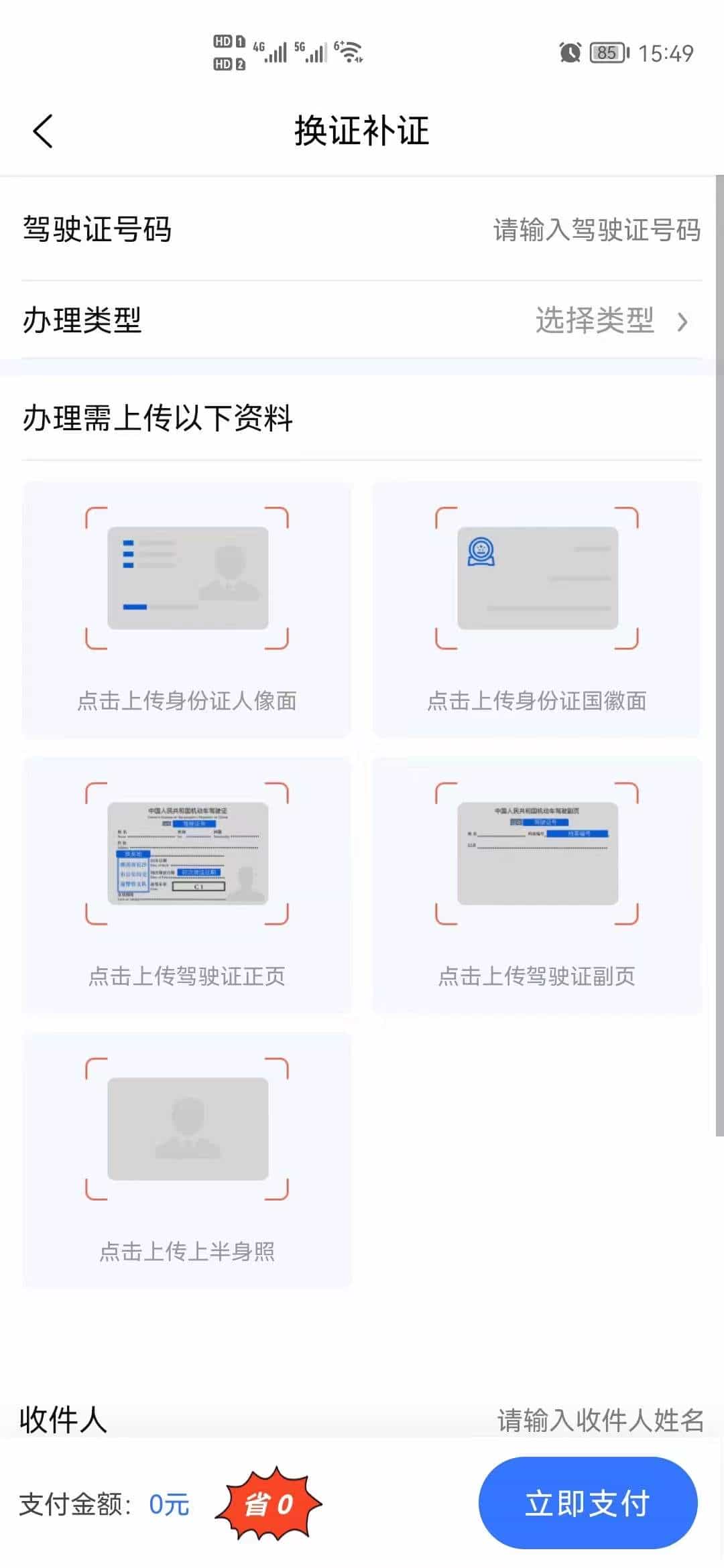724x1568 pixels.
Task: Upload 驾驶证副页 photo
Action: [x=537, y=885]
